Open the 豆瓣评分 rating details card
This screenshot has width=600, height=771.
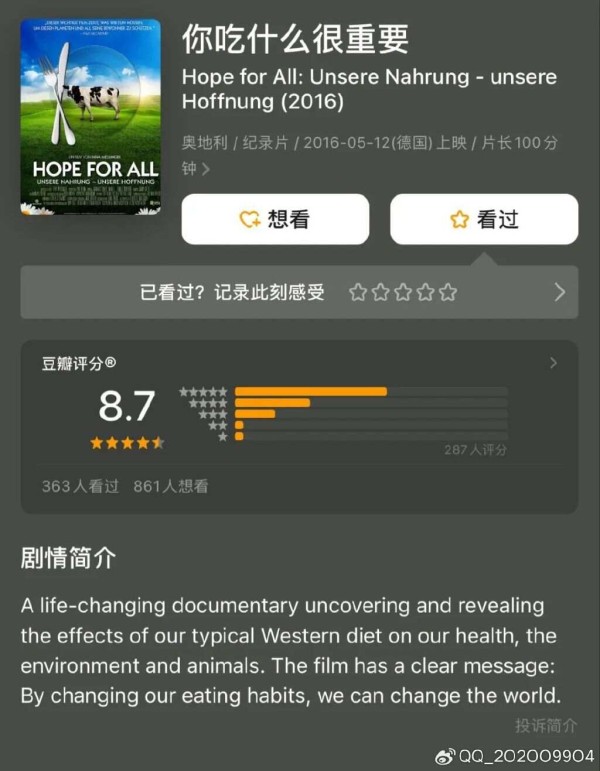(x=299, y=425)
